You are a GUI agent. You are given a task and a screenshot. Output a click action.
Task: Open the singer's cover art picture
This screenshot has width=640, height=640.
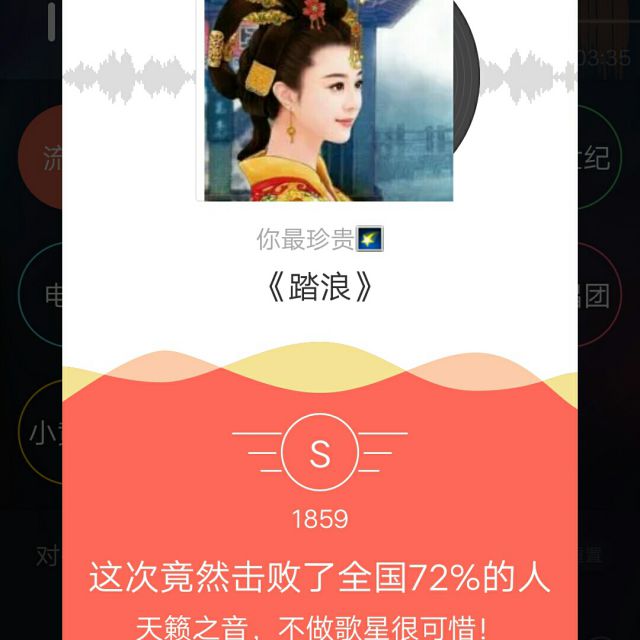pos(328,100)
